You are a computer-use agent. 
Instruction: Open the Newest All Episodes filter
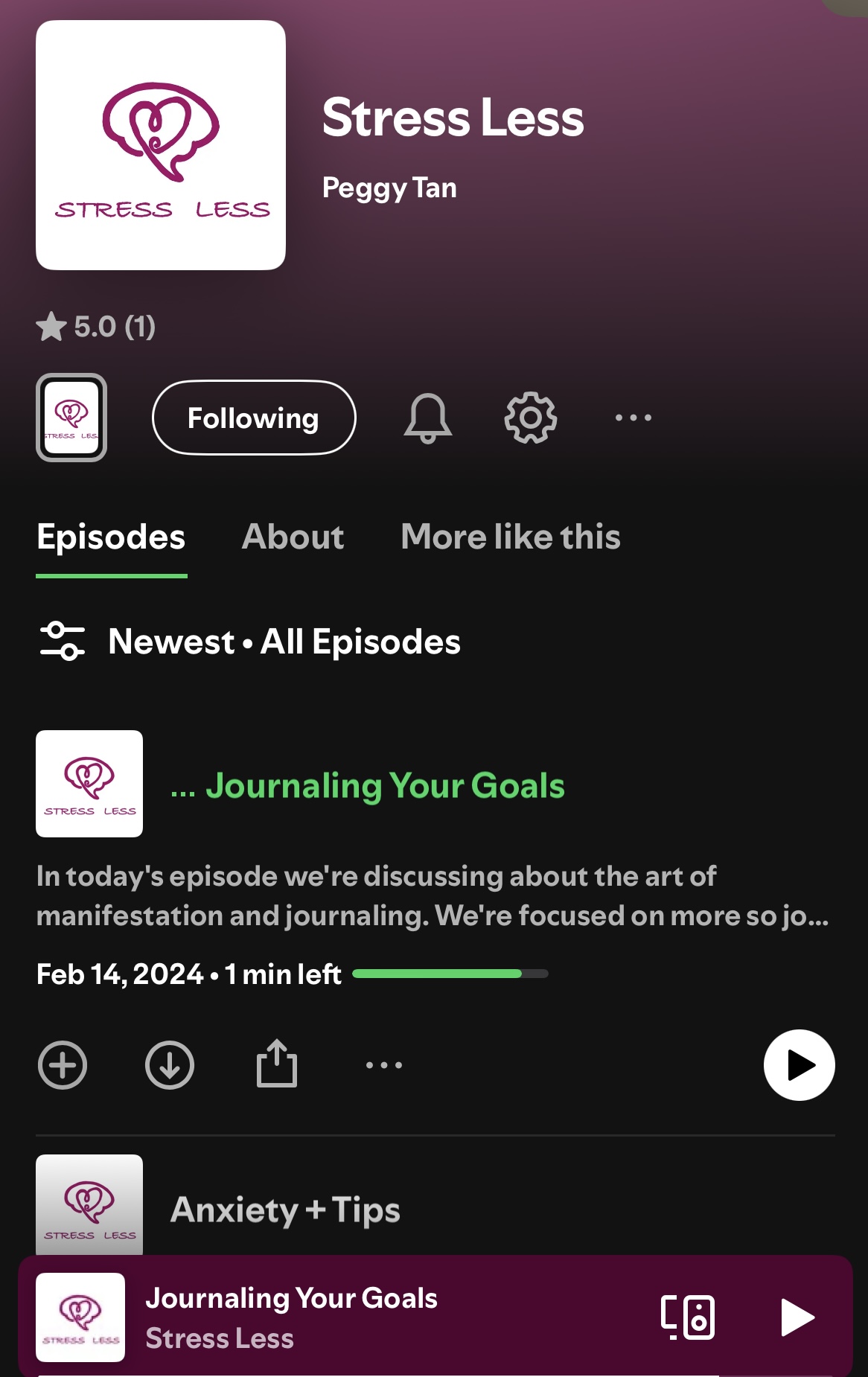(x=250, y=642)
